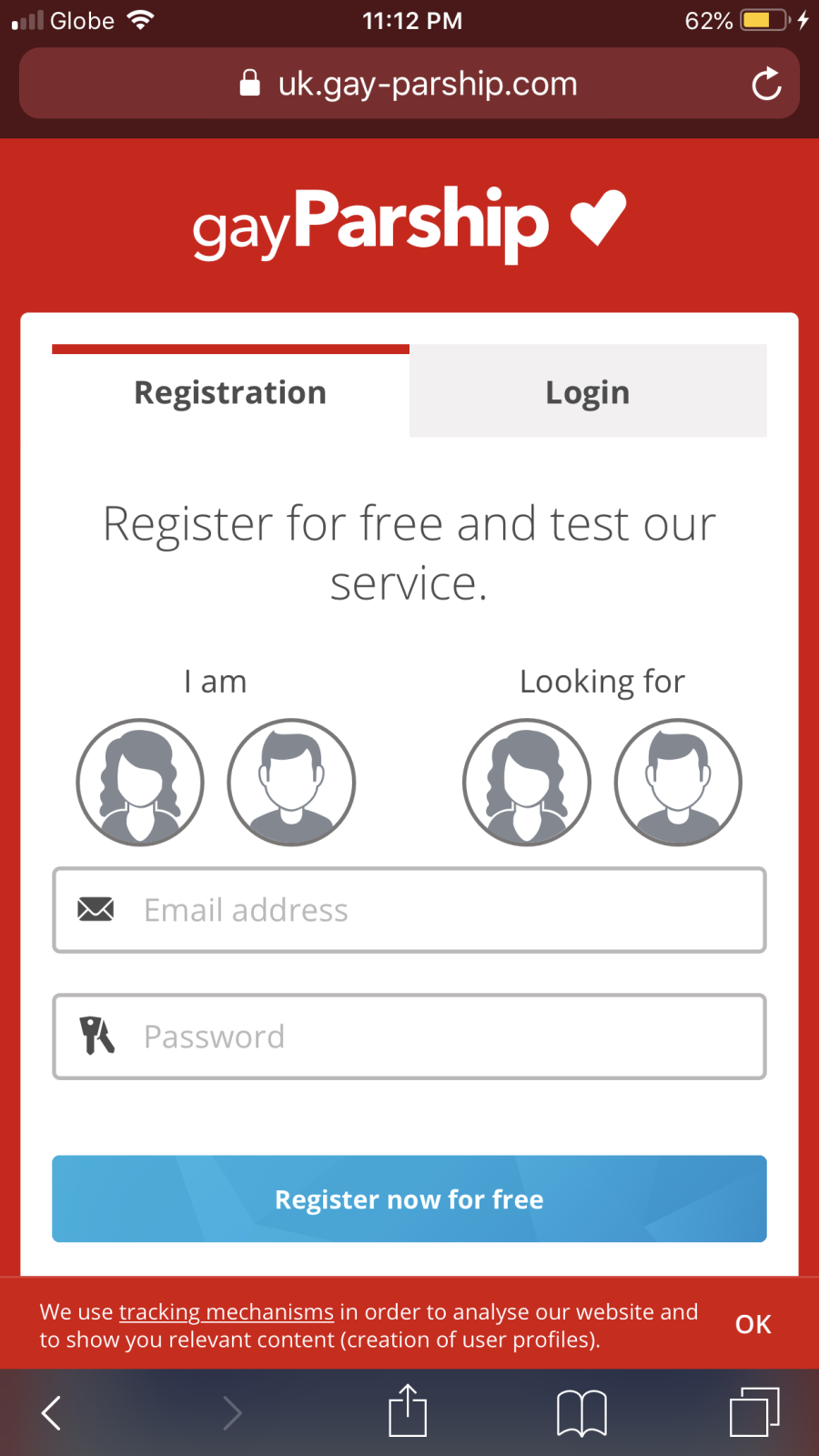Reload the page in the address bar
This screenshot has height=1456, width=819.
point(766,85)
